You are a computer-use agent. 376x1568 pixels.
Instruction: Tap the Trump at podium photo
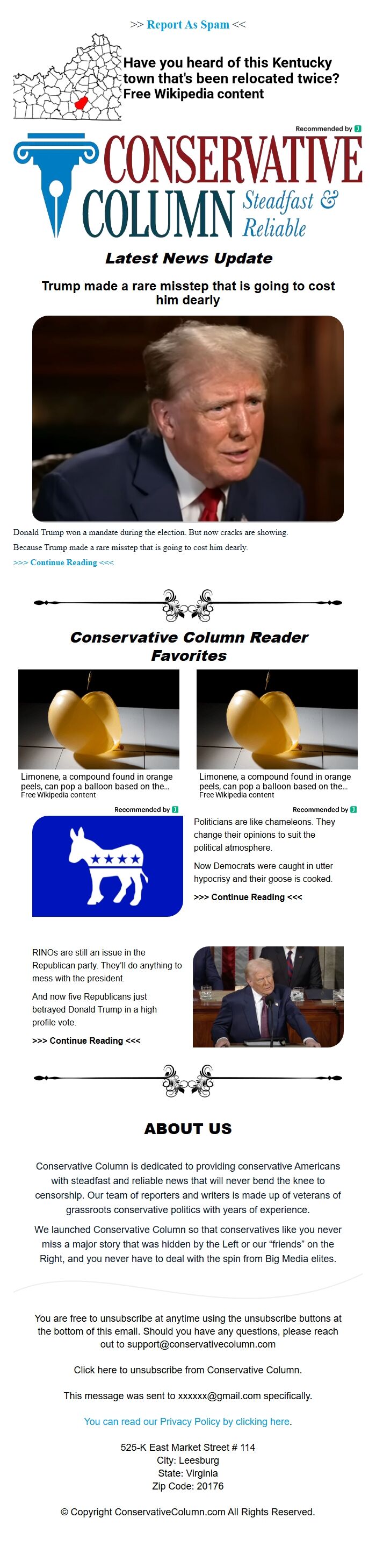[267, 997]
